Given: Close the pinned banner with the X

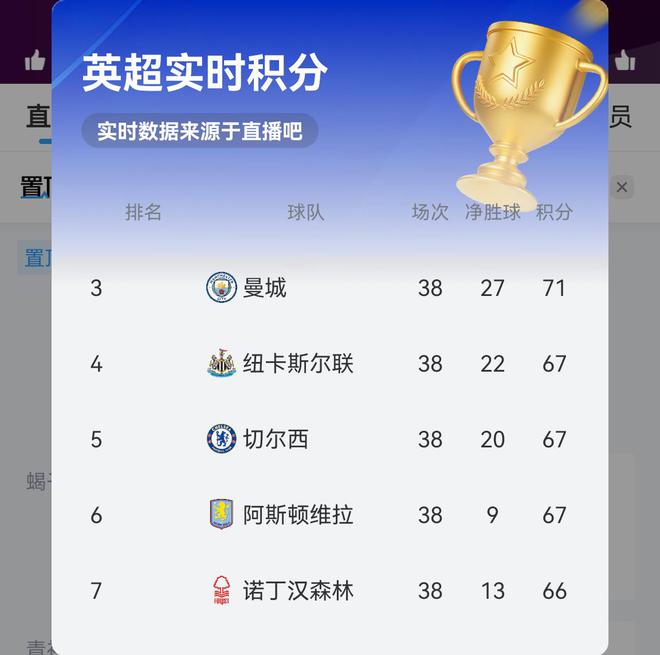Looking at the screenshot, I should pyautogui.click(x=622, y=187).
